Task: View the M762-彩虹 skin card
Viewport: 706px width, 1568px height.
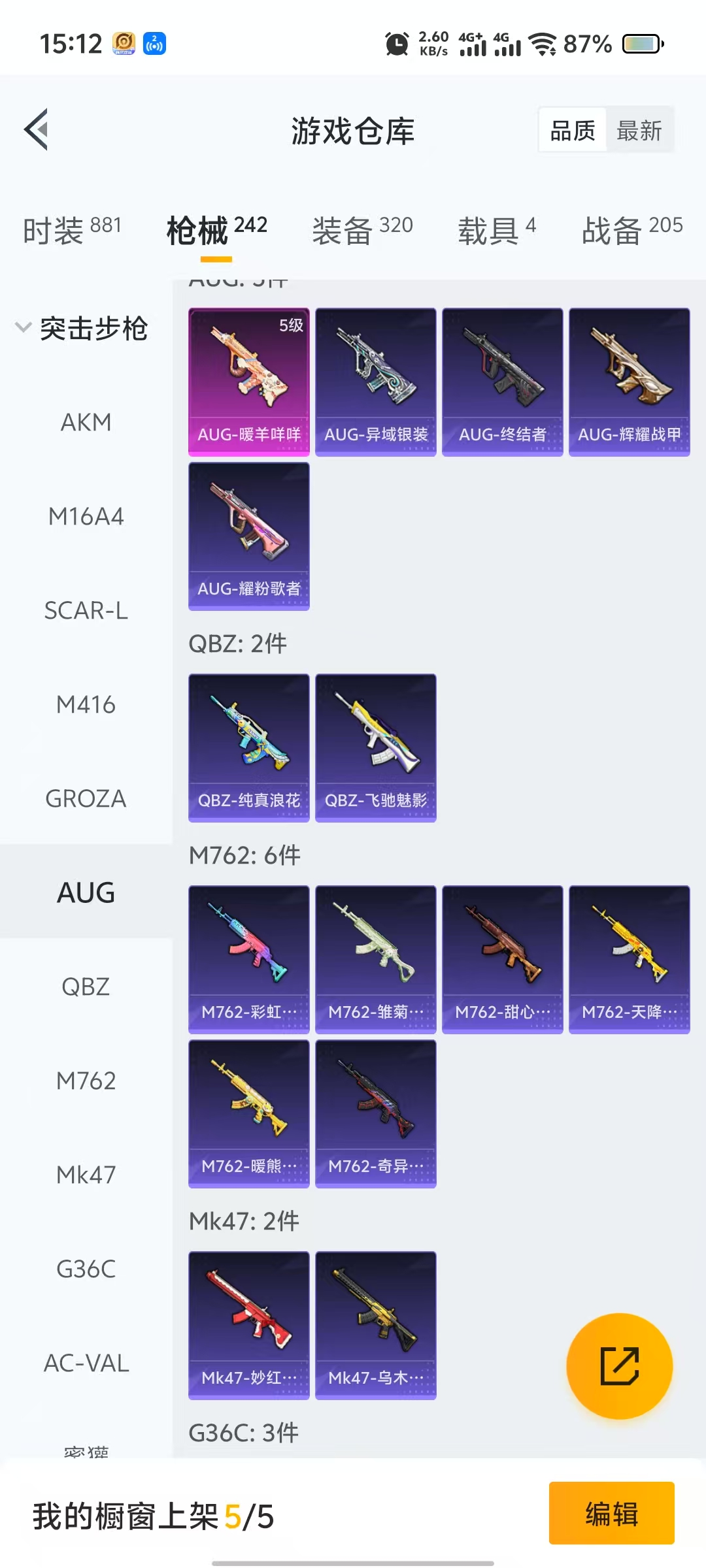Action: coord(248,959)
